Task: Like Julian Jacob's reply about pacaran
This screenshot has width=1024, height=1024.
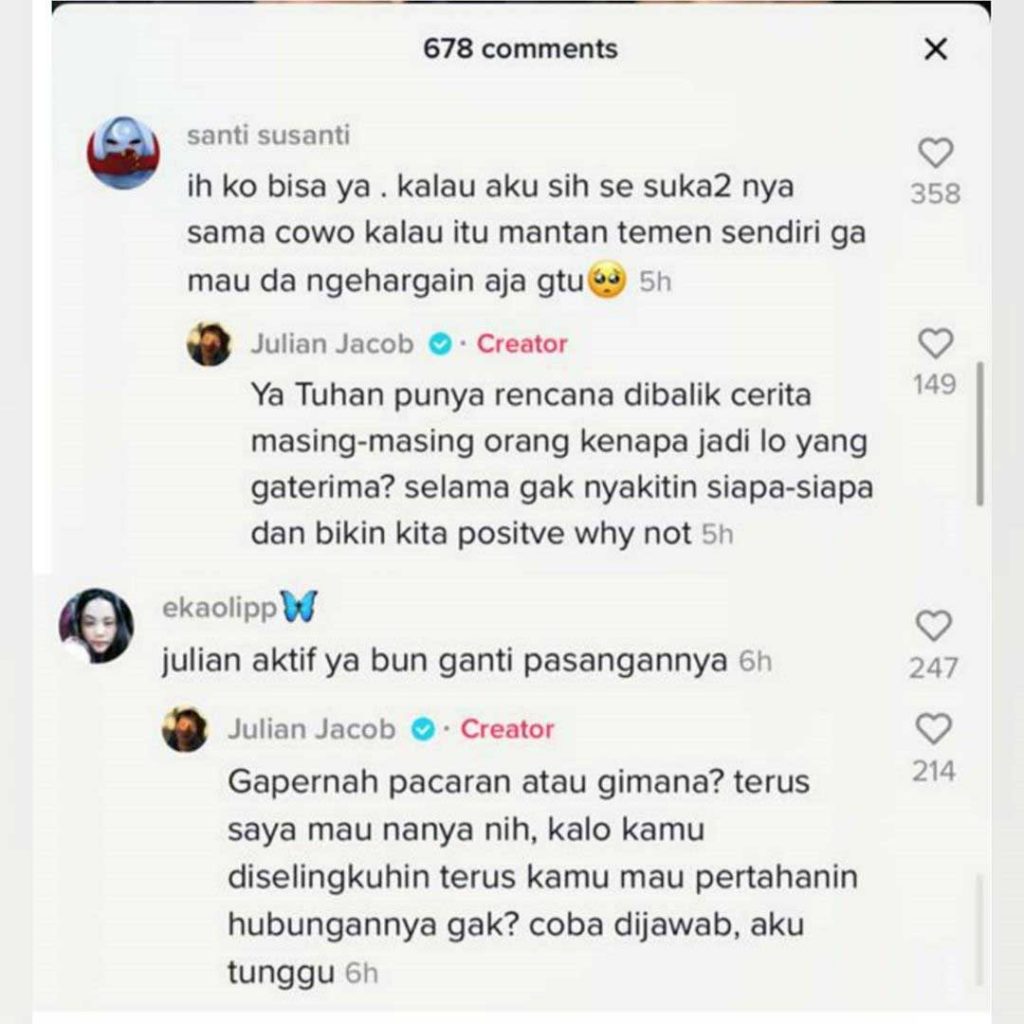Action: (934, 730)
